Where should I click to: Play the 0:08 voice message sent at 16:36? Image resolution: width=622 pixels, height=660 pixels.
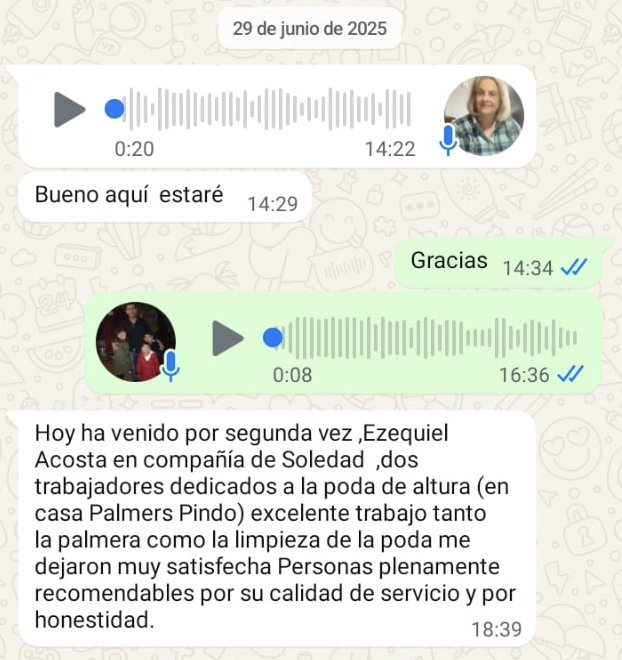coord(227,339)
